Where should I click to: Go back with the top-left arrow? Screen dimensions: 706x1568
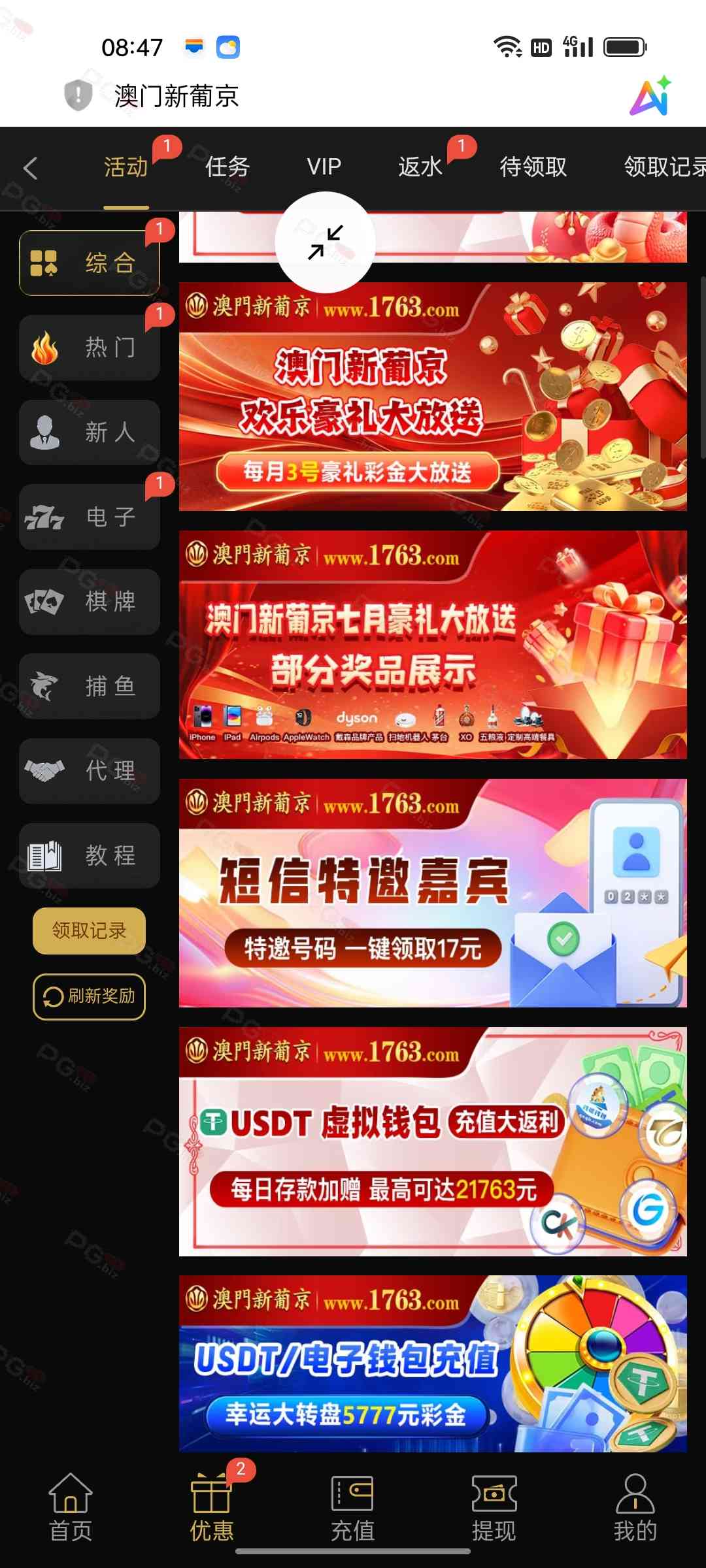click(x=31, y=168)
